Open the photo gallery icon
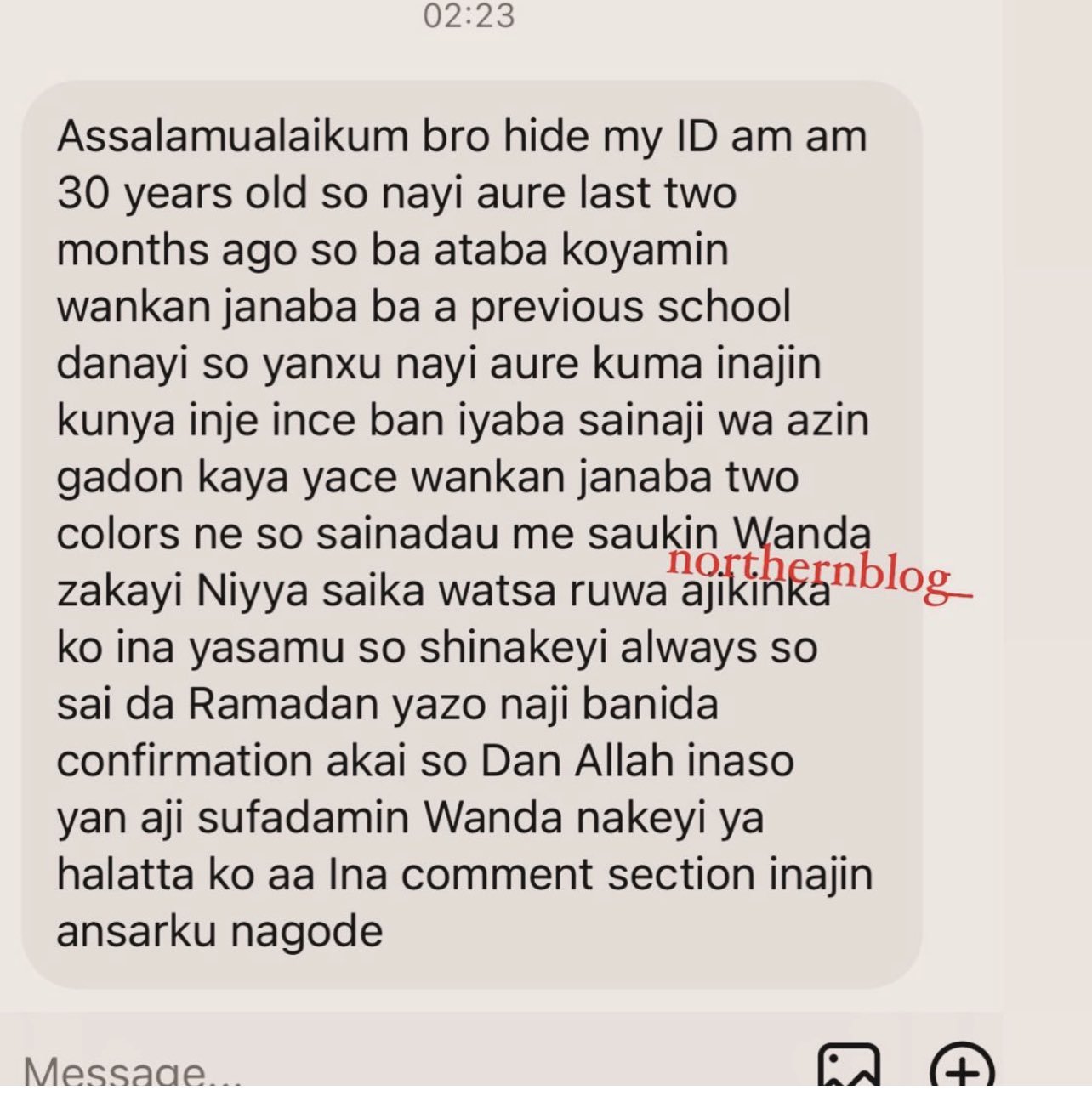This screenshot has width=1092, height=1096. click(848, 1067)
